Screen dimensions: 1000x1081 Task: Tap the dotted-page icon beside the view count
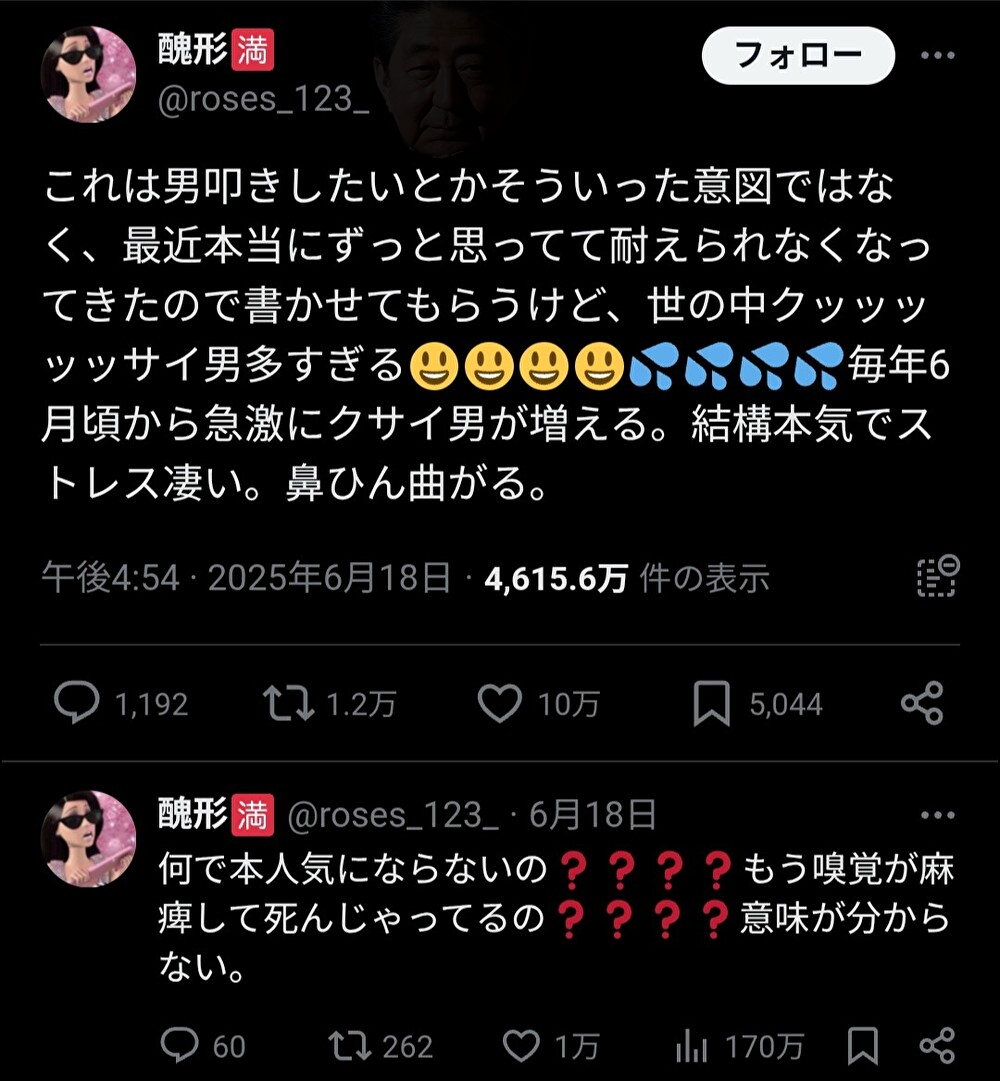click(x=937, y=577)
